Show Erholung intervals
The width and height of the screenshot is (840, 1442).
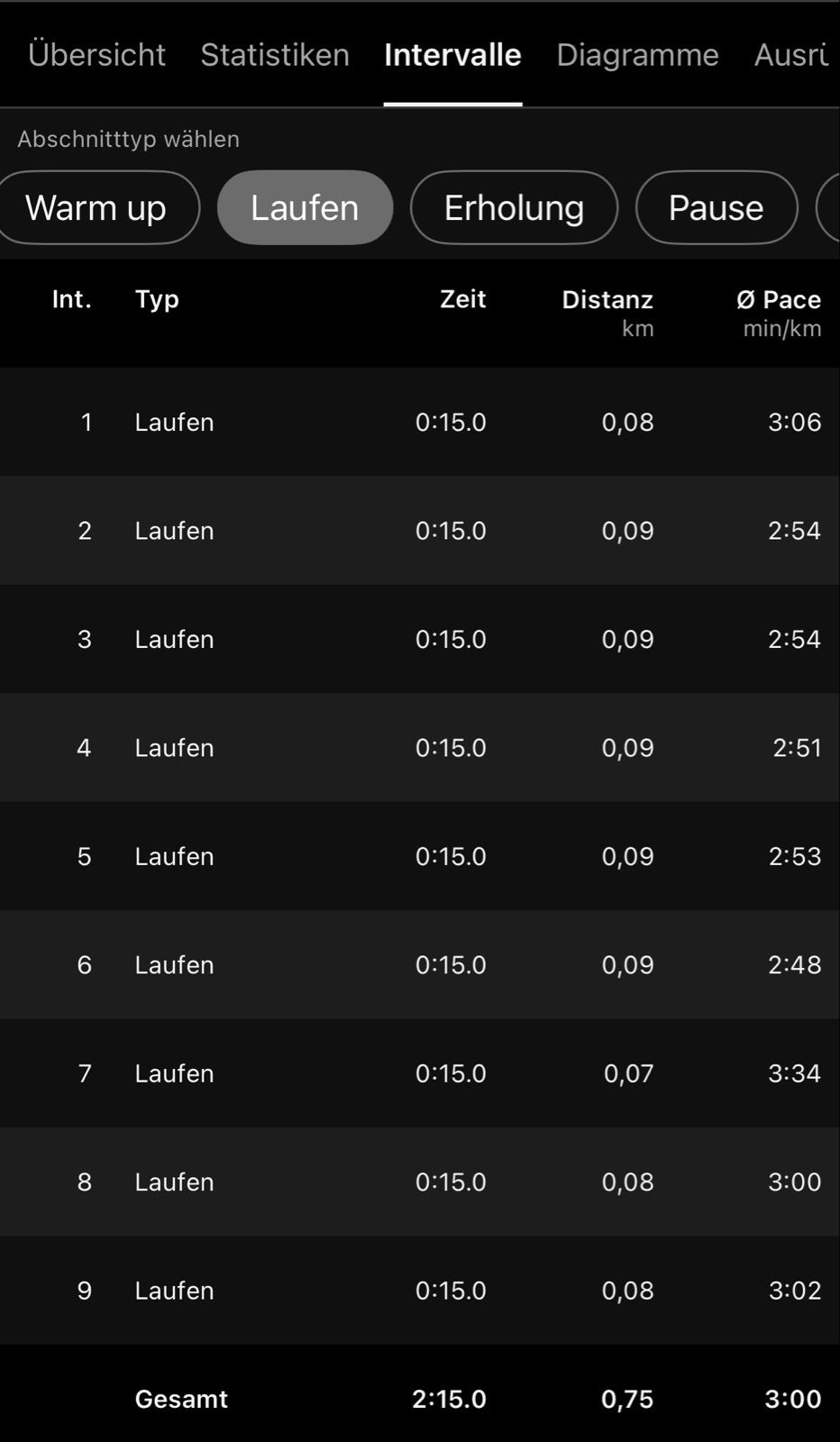tap(514, 208)
